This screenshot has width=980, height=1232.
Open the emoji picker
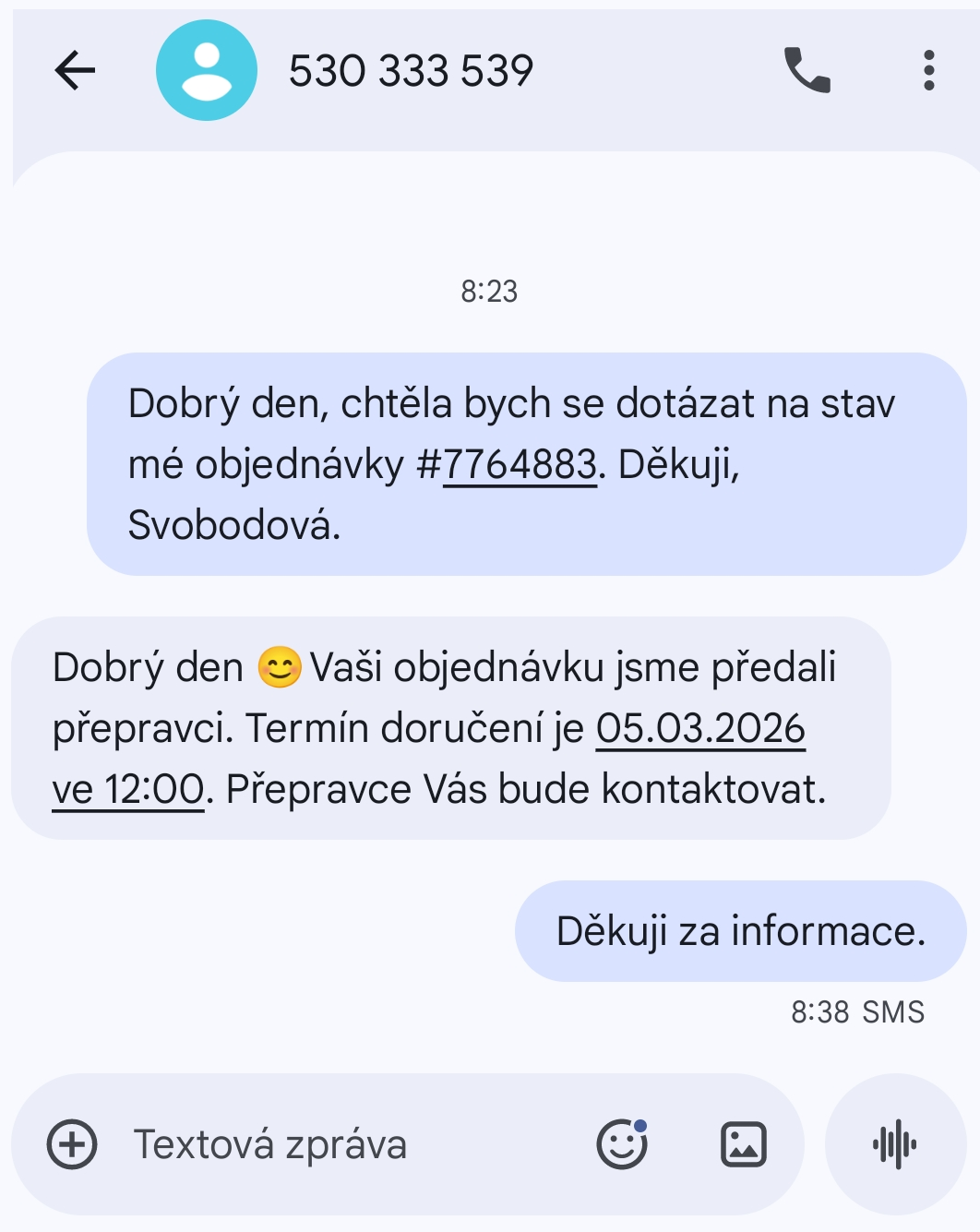[x=622, y=1144]
